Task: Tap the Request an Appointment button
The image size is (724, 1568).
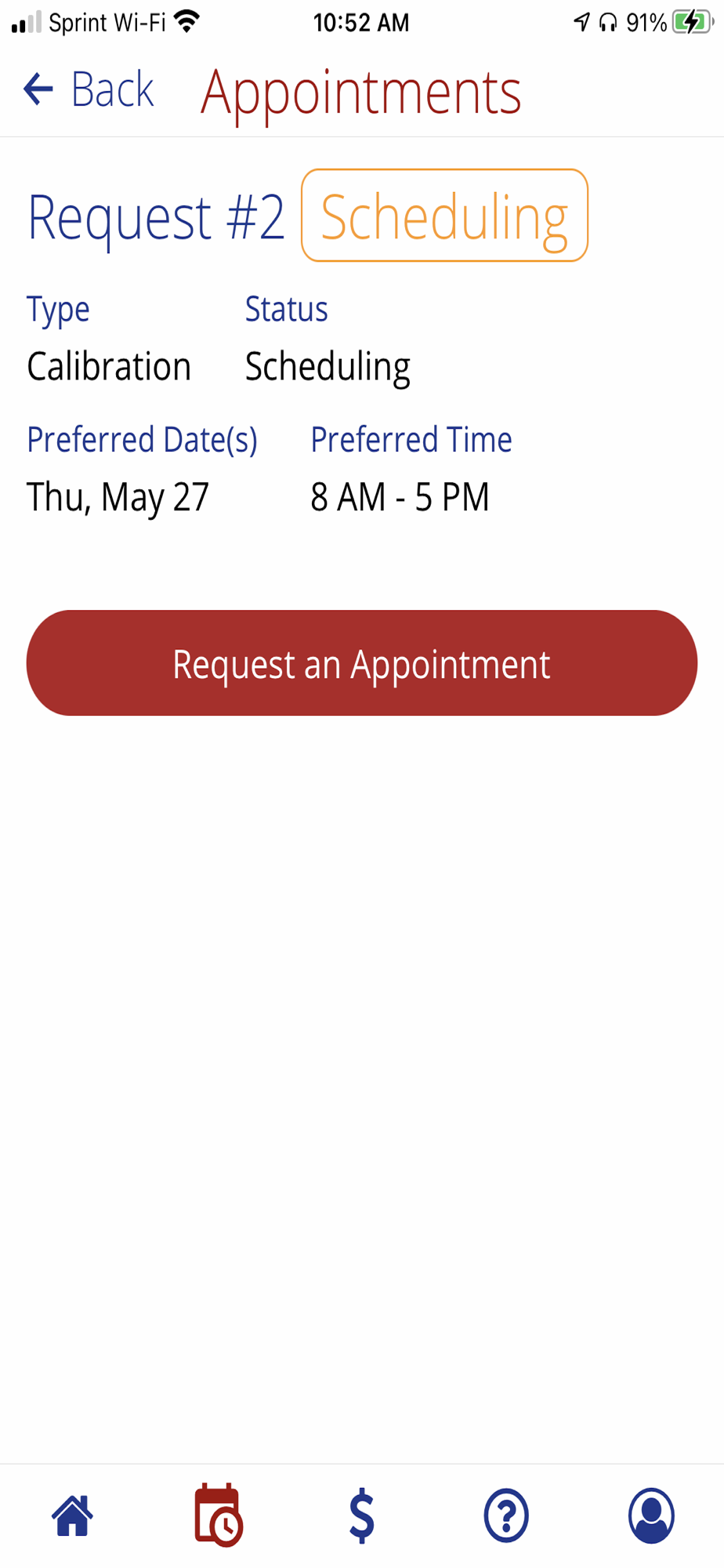Action: click(361, 663)
